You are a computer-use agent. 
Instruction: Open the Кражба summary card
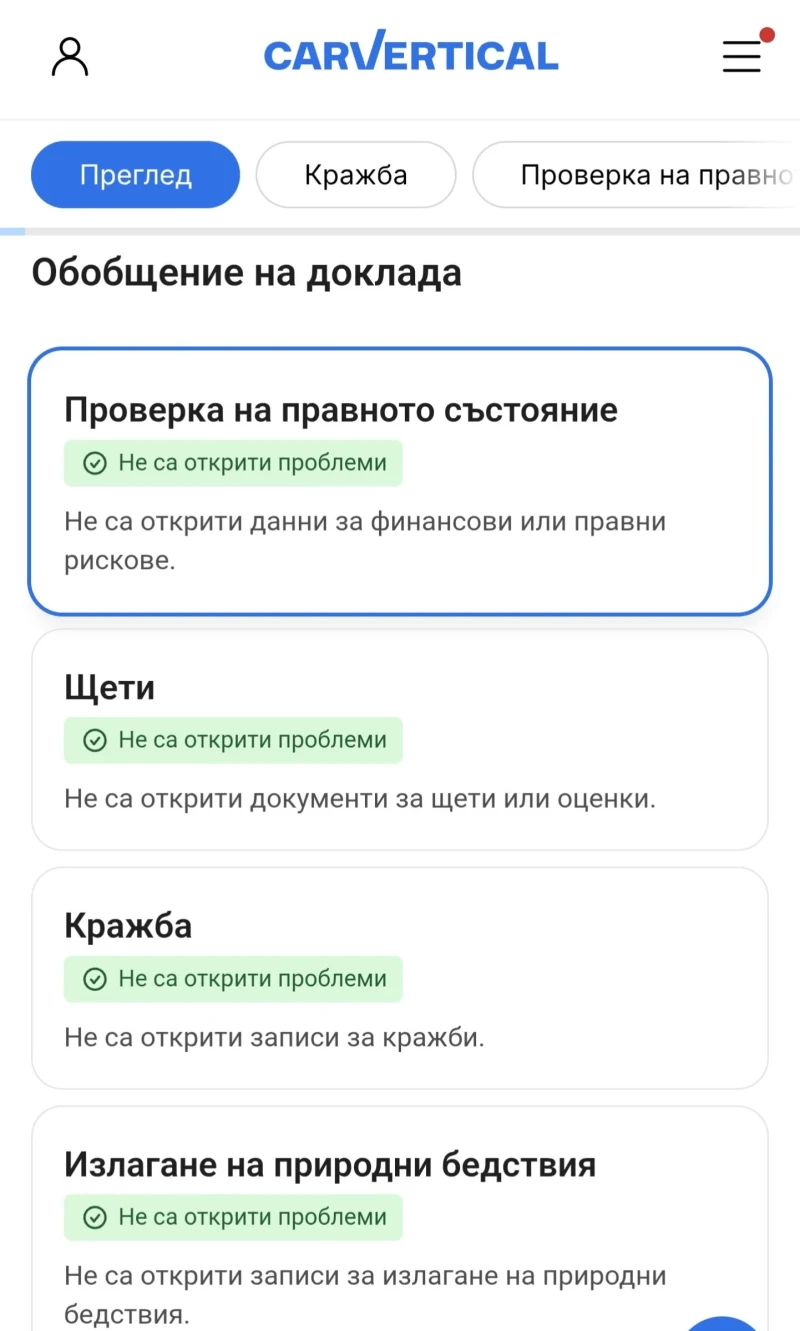click(400, 977)
